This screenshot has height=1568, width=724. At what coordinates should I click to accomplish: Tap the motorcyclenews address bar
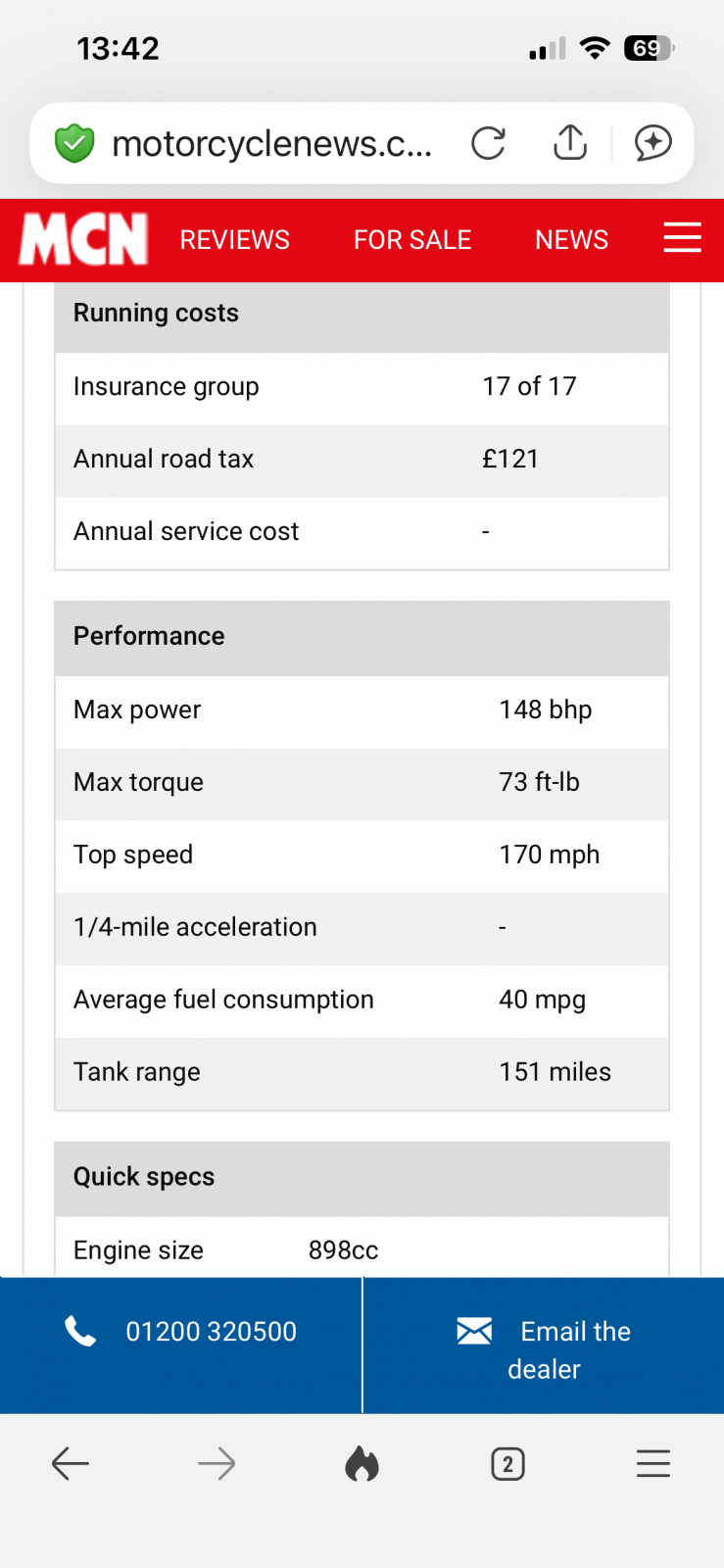click(271, 144)
